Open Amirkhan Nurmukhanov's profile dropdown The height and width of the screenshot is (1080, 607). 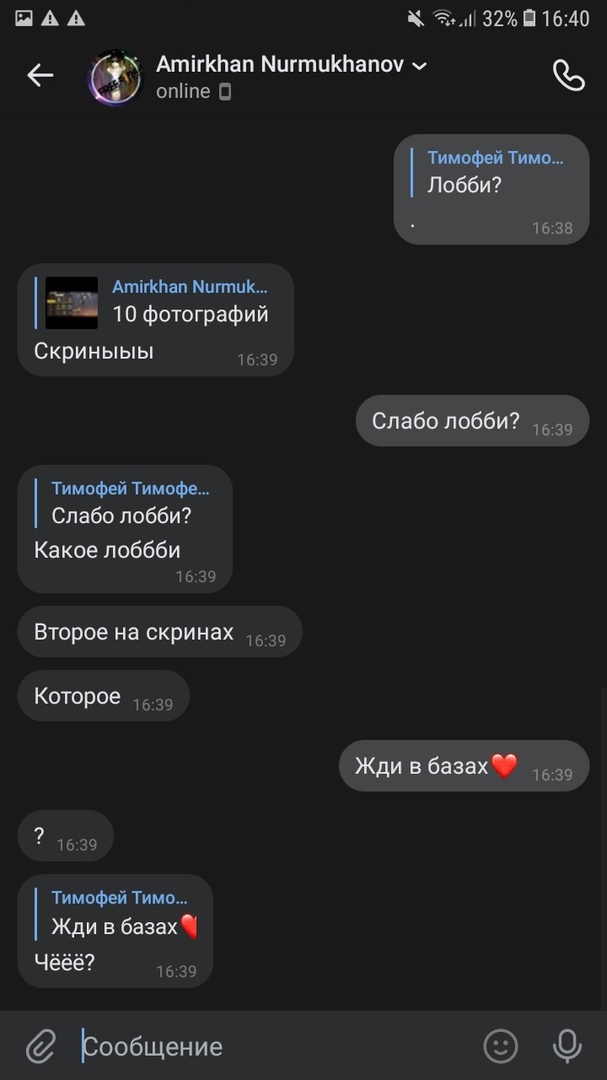tap(419, 66)
